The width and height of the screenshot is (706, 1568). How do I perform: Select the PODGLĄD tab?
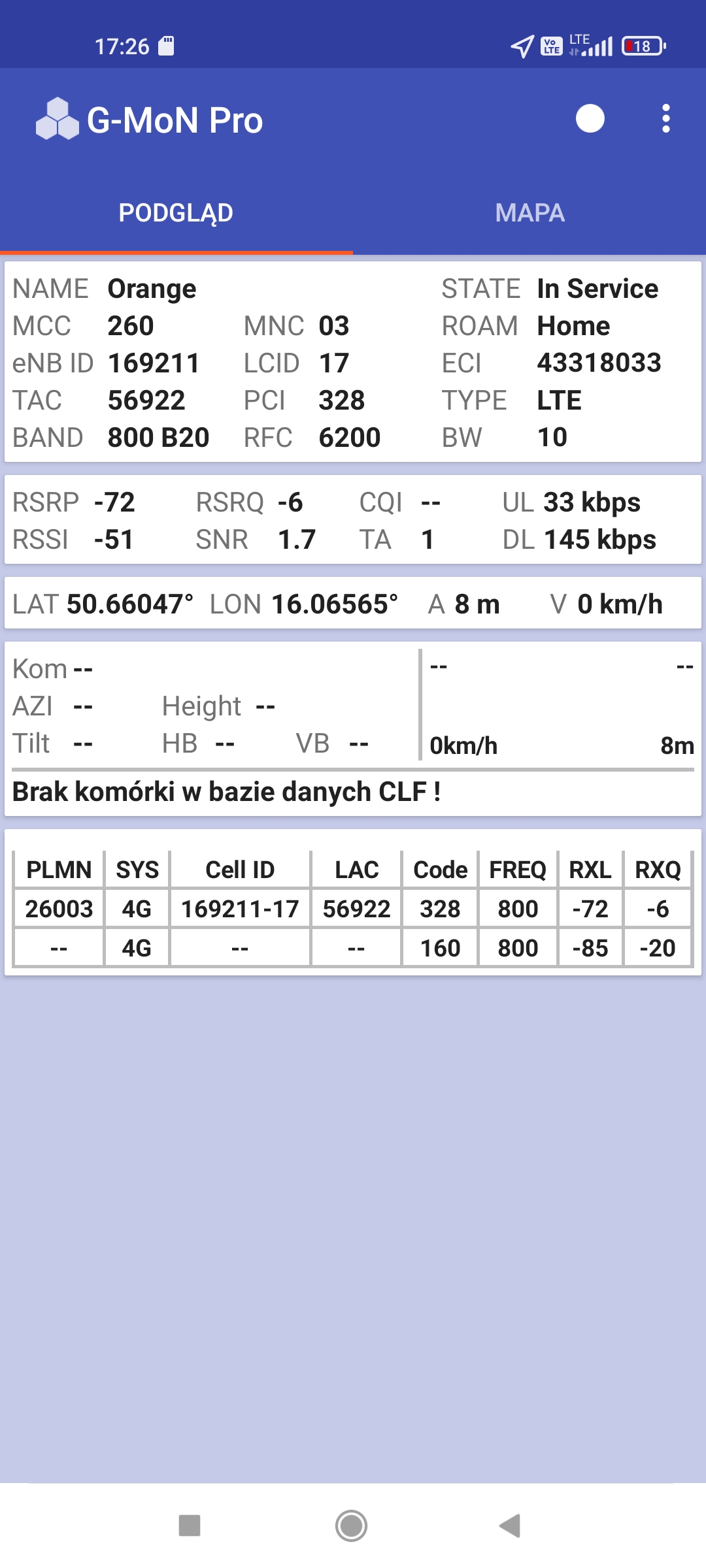[176, 213]
